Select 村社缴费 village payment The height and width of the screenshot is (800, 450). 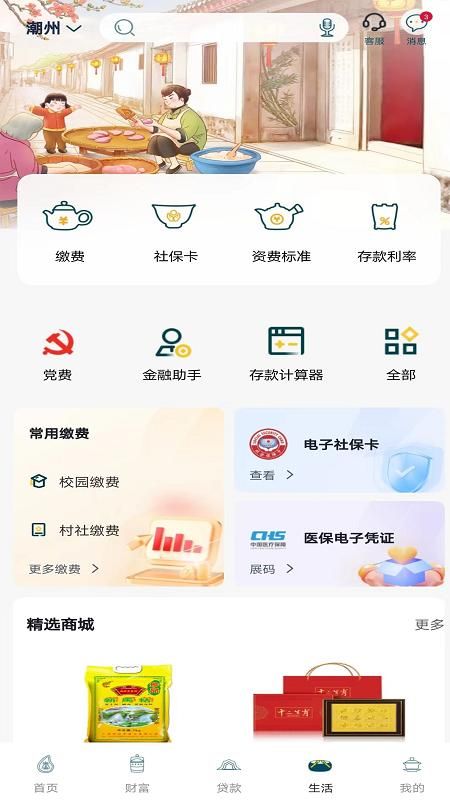pos(76,530)
